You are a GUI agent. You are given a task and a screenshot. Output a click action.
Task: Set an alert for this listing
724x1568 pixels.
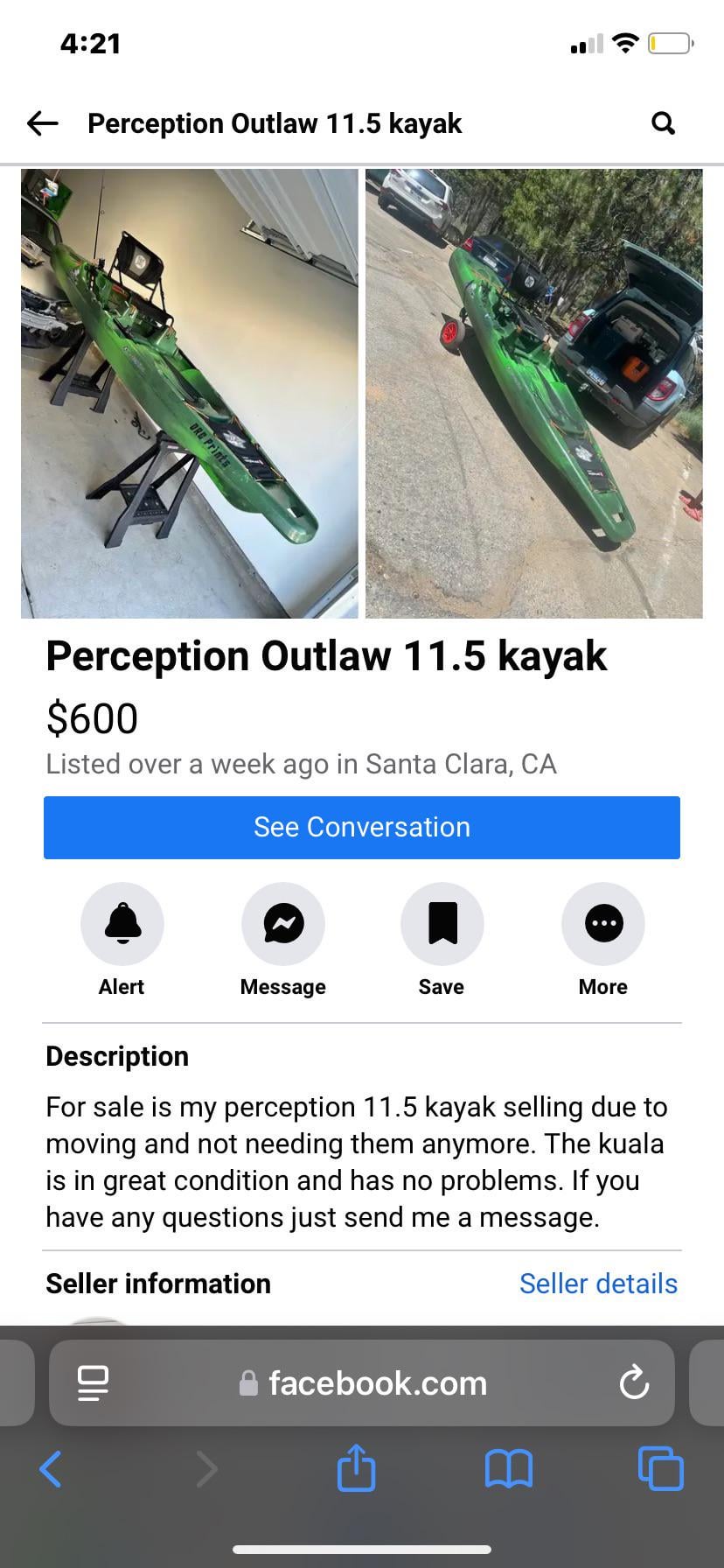[122, 923]
